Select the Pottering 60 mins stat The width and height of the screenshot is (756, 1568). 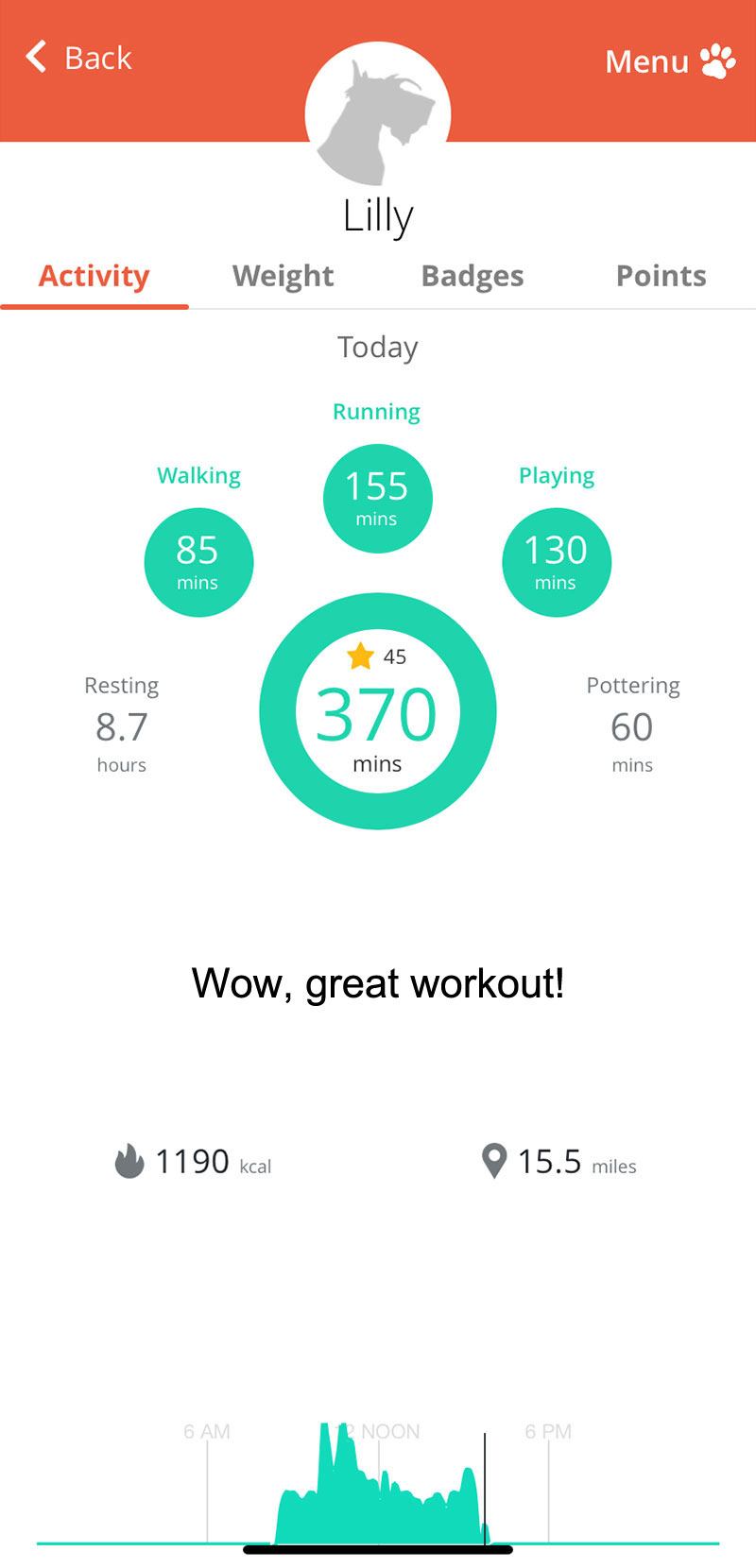click(631, 725)
